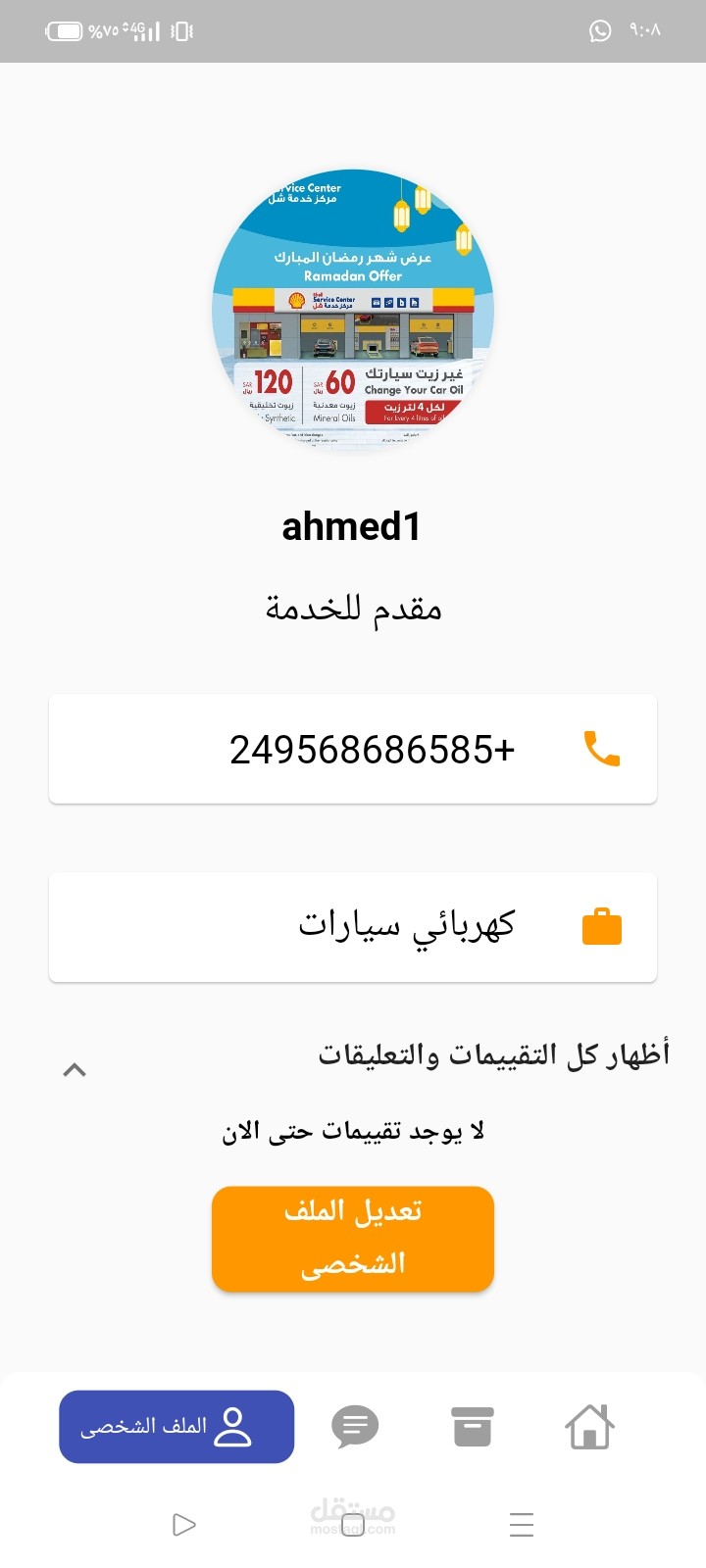Image resolution: width=706 pixels, height=1568 pixels.
Task: Call the phone number 249568686585
Action: [x=601, y=749]
